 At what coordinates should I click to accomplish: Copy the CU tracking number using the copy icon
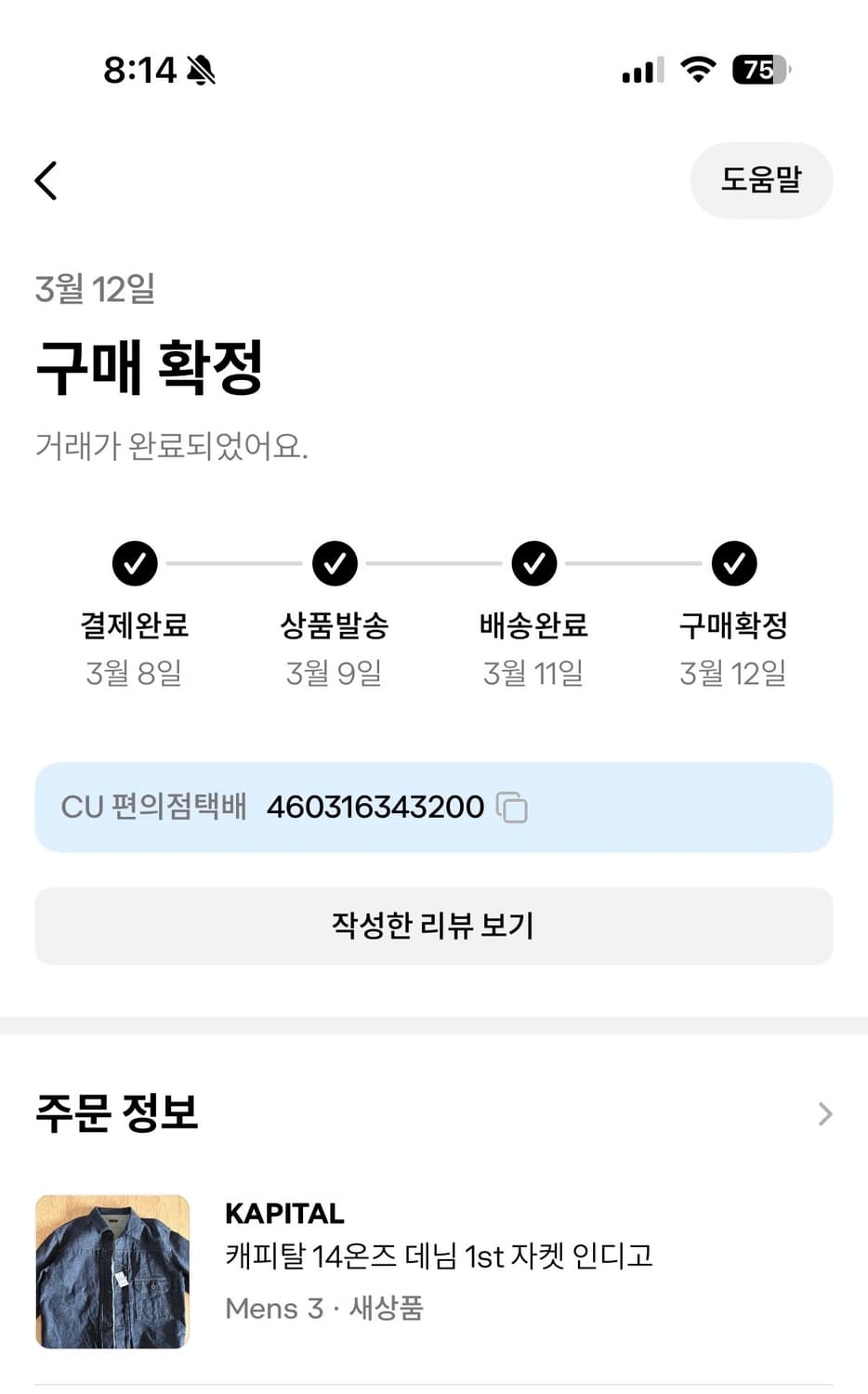coord(513,808)
